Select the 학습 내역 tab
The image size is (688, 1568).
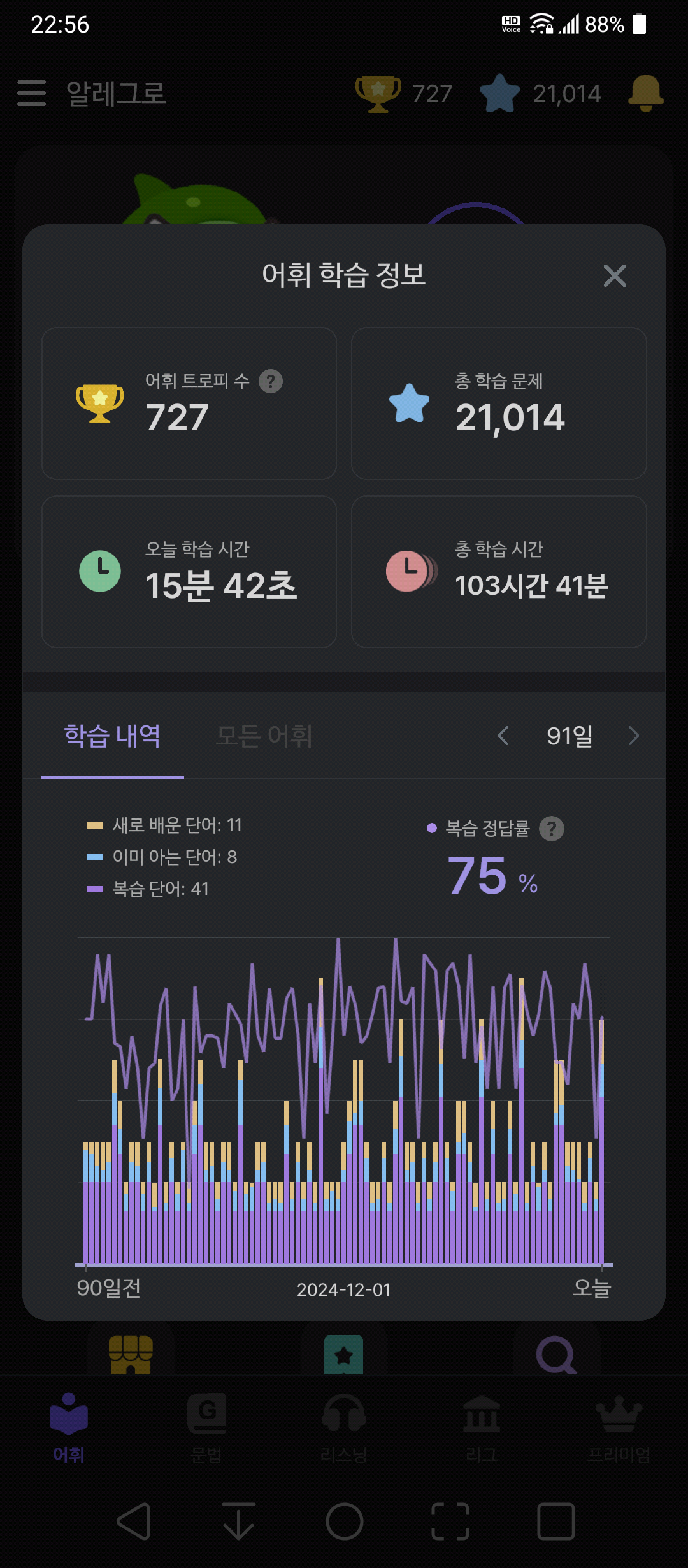click(x=112, y=736)
